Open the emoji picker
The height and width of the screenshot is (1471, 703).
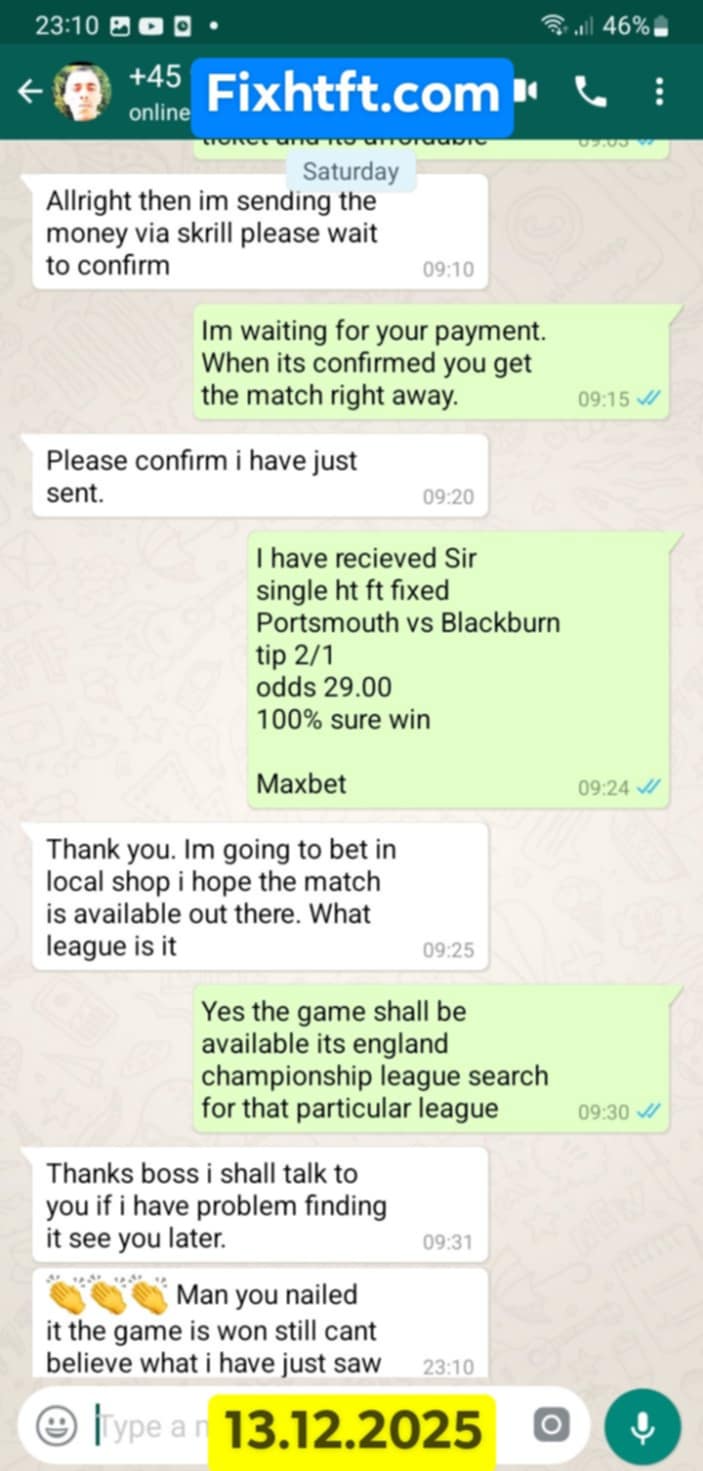click(x=57, y=1426)
